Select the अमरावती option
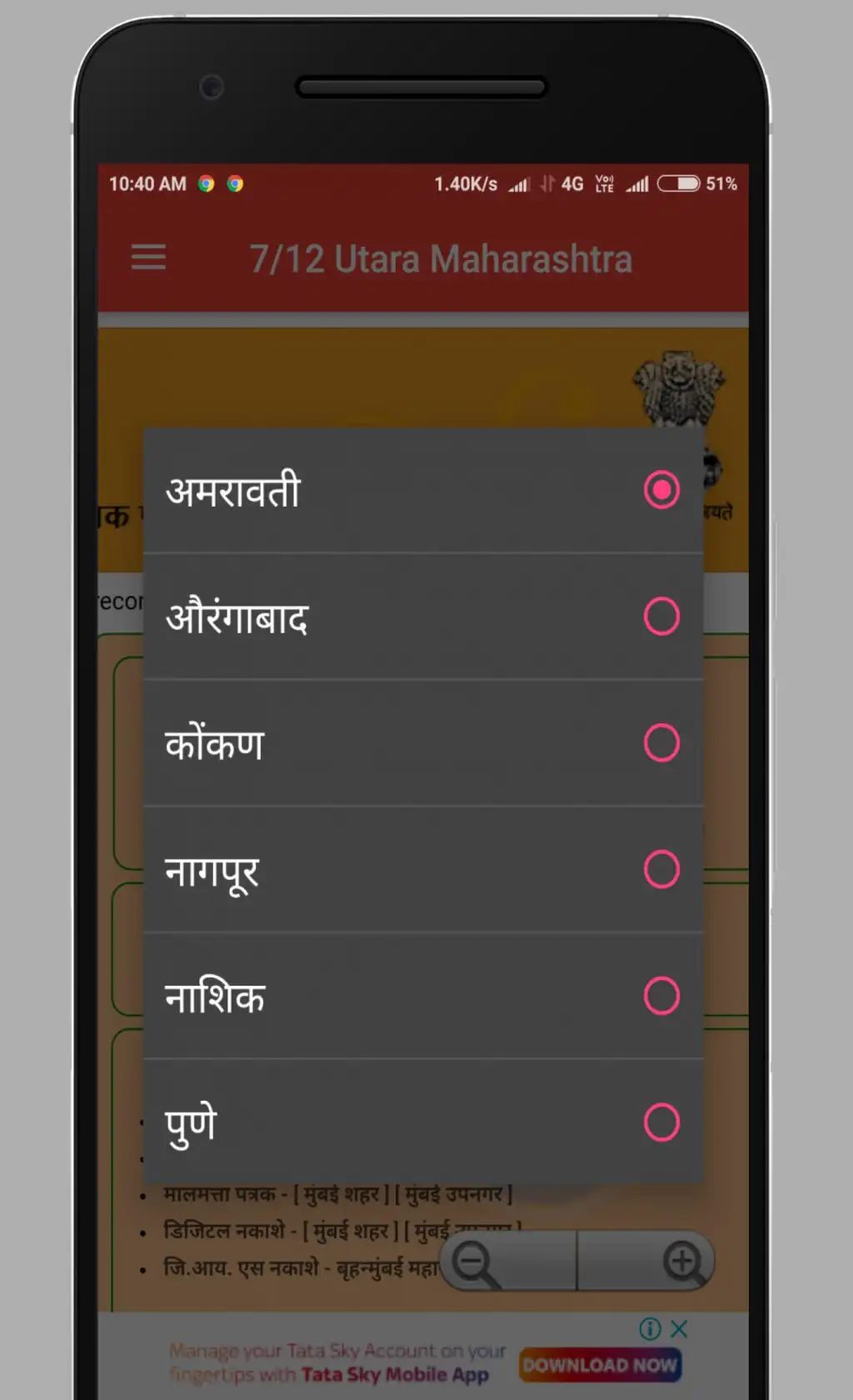Screen dimensions: 853x1400 click(422, 490)
